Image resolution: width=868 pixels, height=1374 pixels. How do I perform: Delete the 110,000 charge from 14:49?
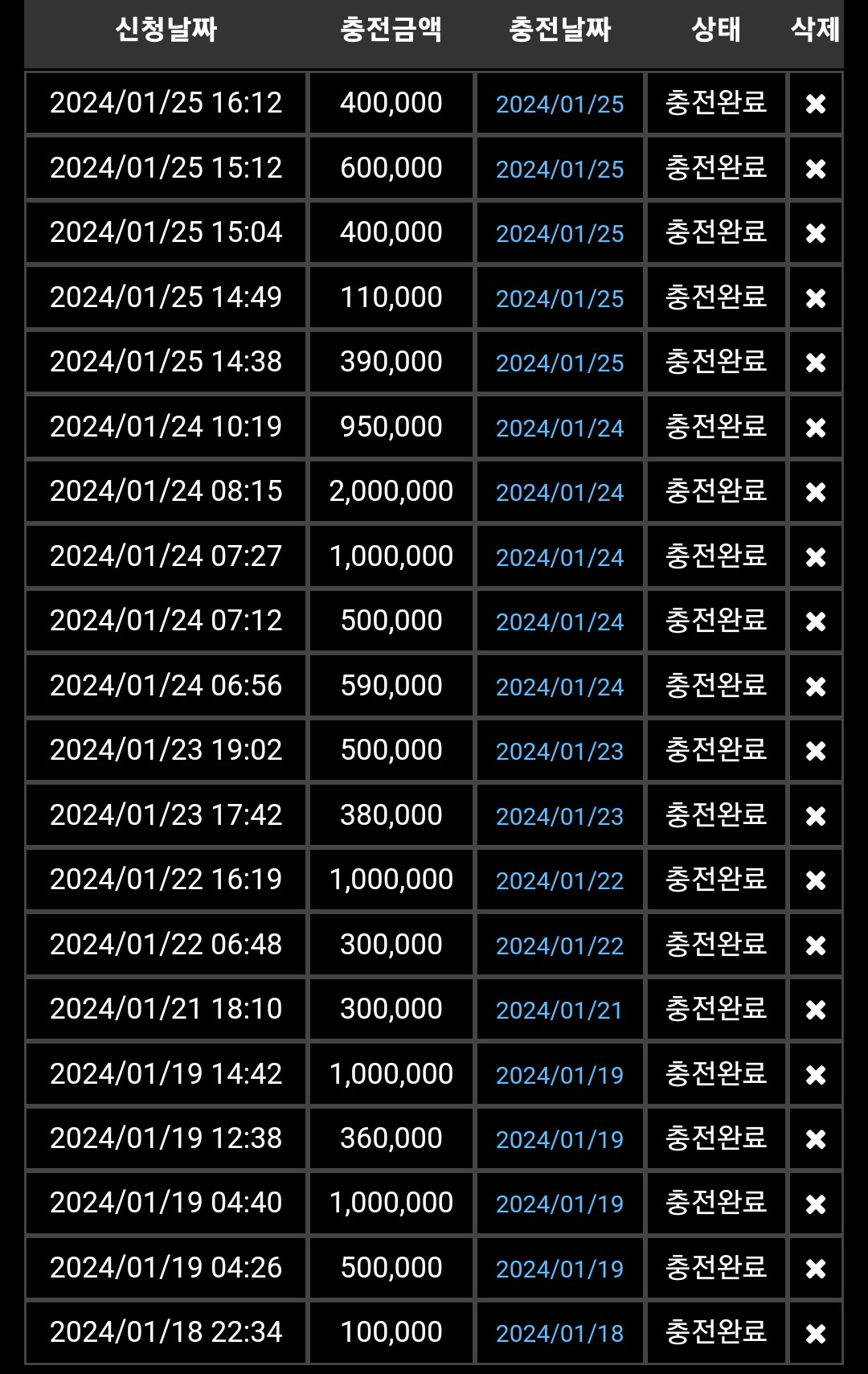[x=816, y=298]
